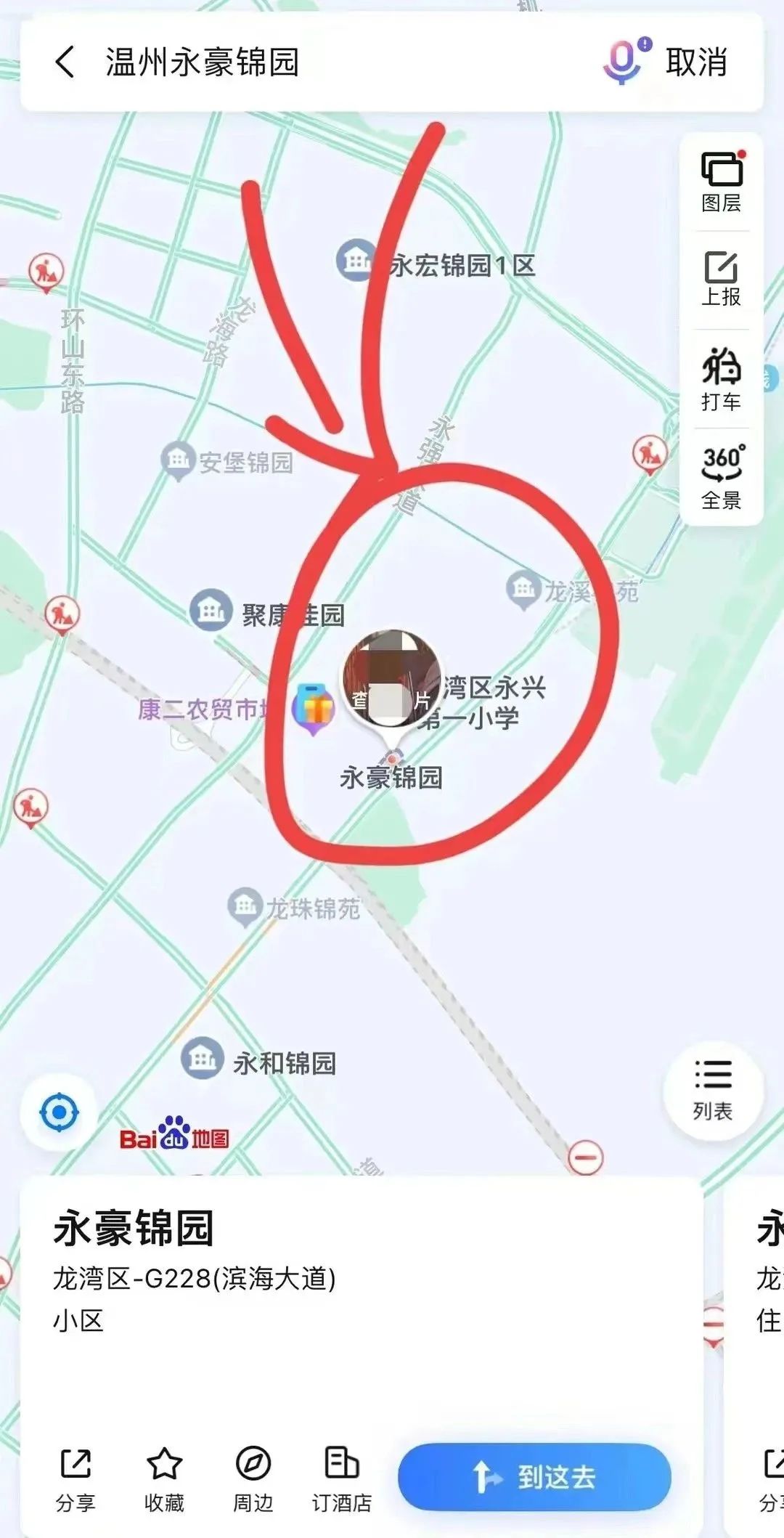Open 上报 to report an issue

tap(722, 280)
